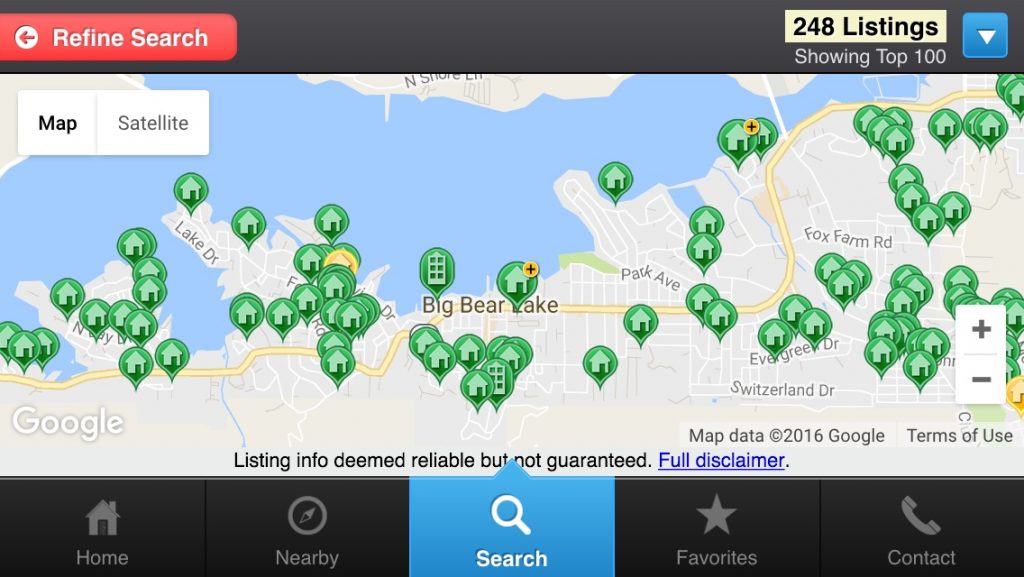Select the Search tab
Viewport: 1024px width, 577px height.
(511, 530)
